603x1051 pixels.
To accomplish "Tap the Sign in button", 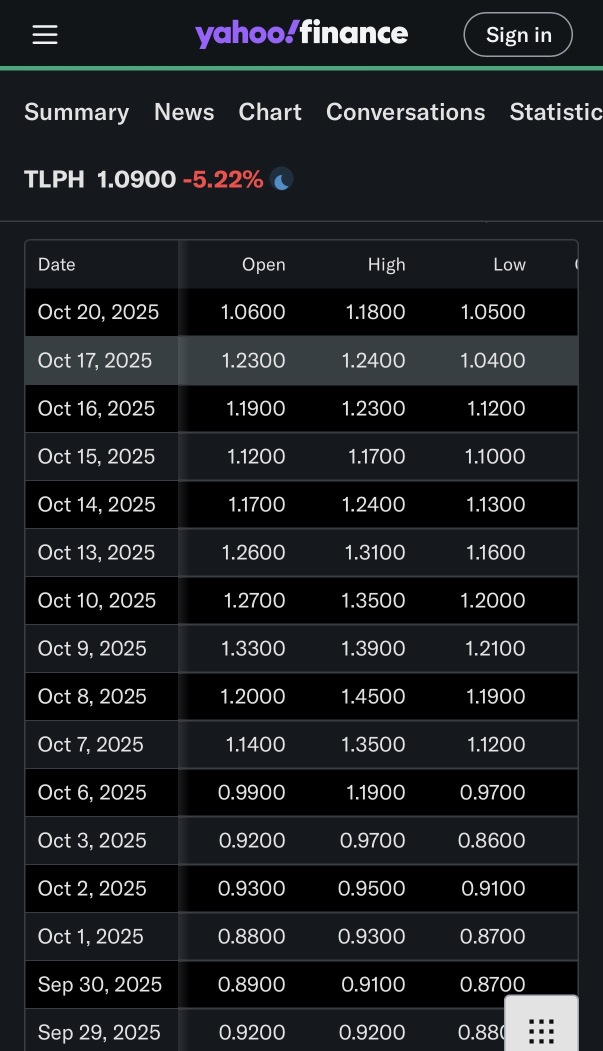I will 518,35.
